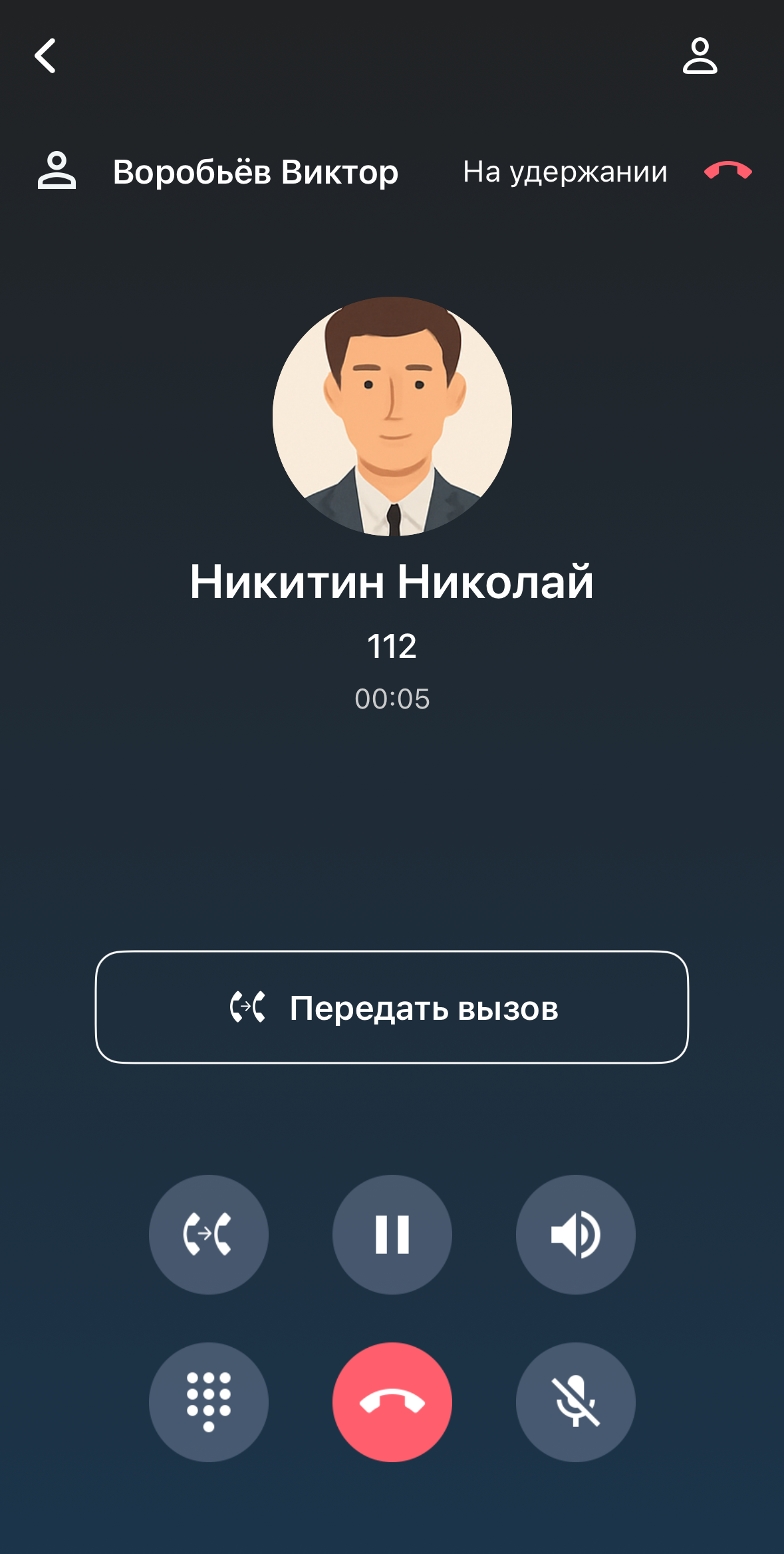Viewport: 784px width, 1554px height.
Task: Go back using the top-left arrow
Action: tap(45, 55)
